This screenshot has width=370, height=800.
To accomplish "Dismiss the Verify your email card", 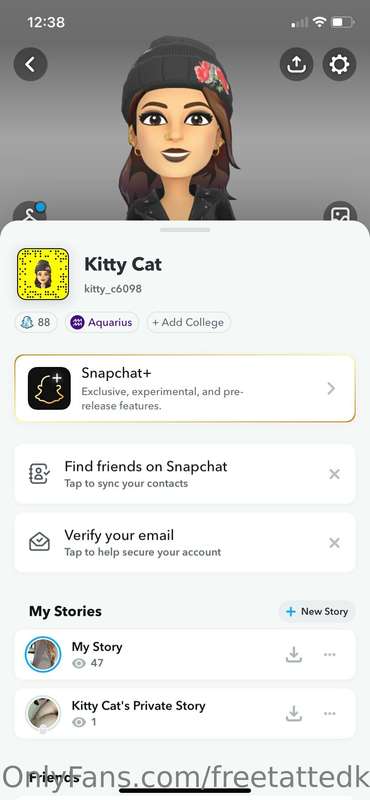I will pos(334,543).
